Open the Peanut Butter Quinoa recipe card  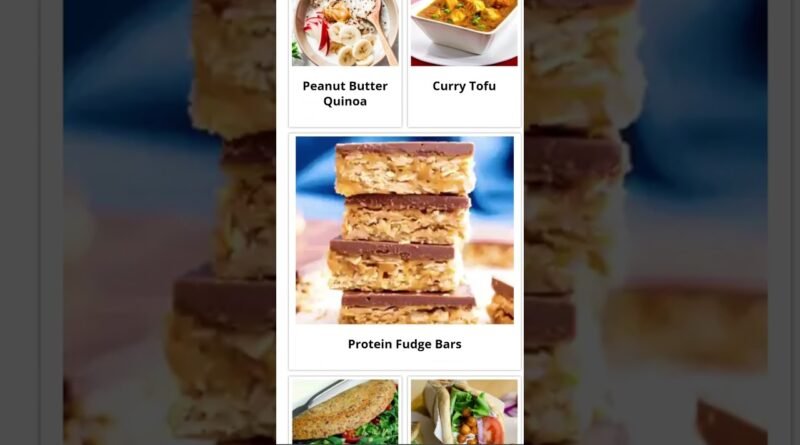(345, 92)
